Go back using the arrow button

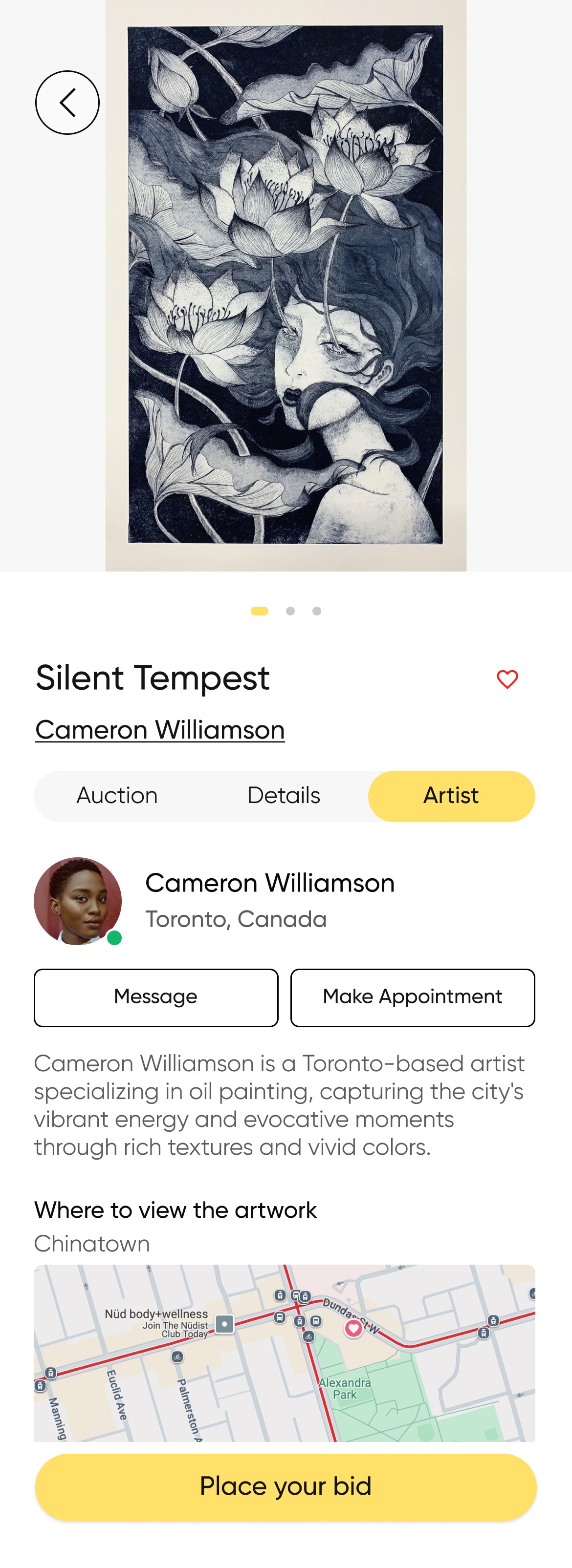point(67,102)
